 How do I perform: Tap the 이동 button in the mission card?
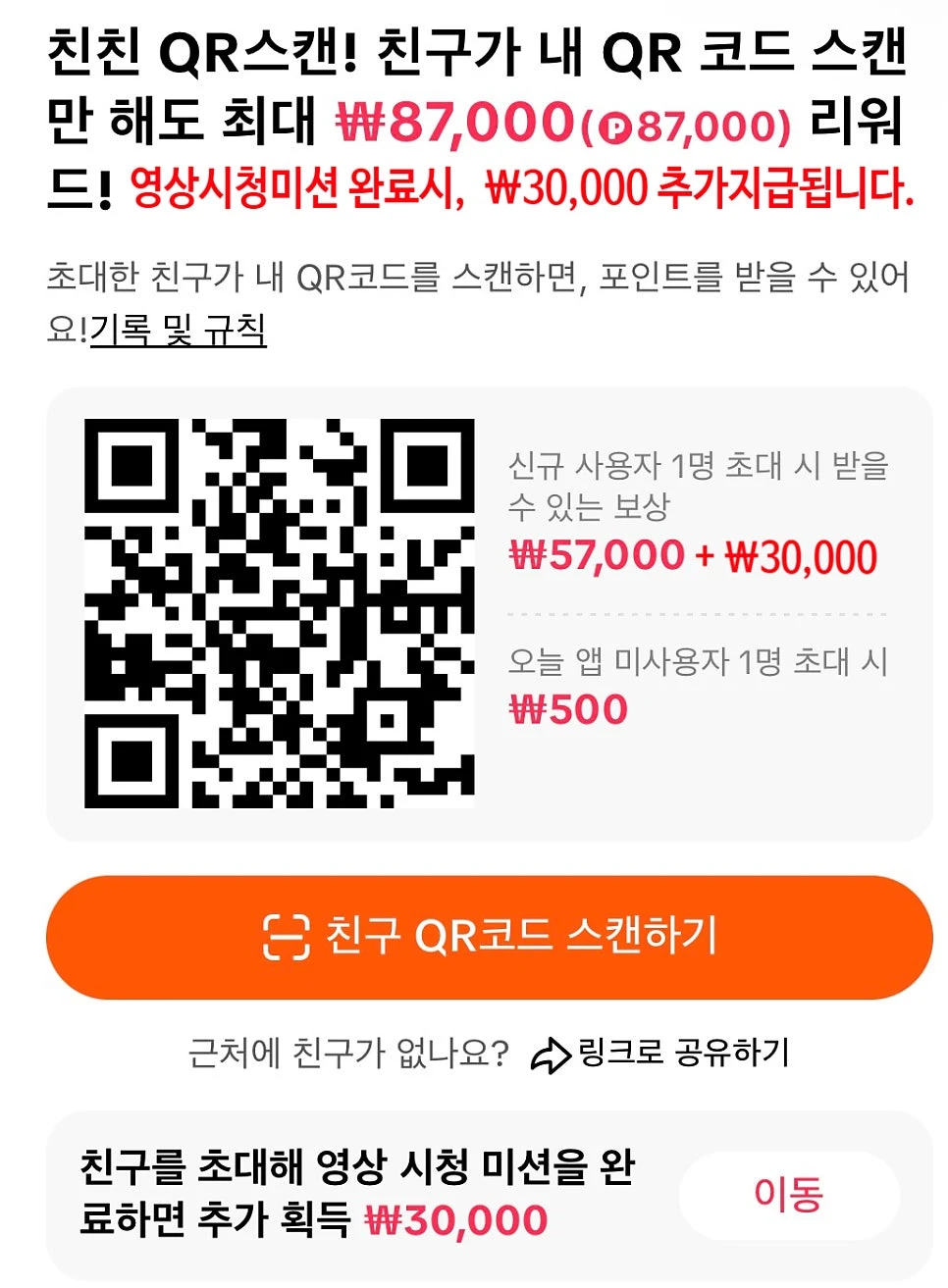point(791,1194)
